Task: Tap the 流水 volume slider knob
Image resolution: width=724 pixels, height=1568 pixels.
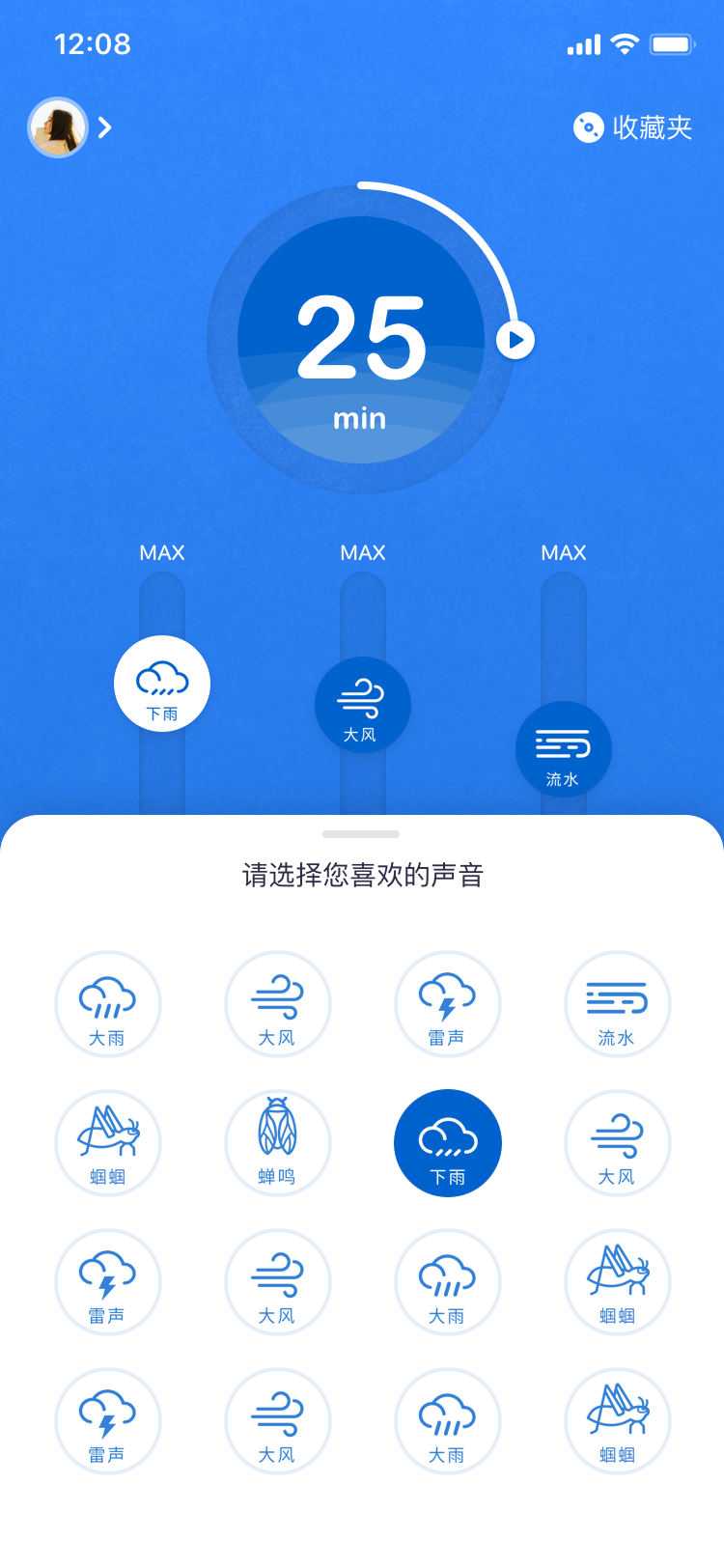Action: click(x=564, y=749)
